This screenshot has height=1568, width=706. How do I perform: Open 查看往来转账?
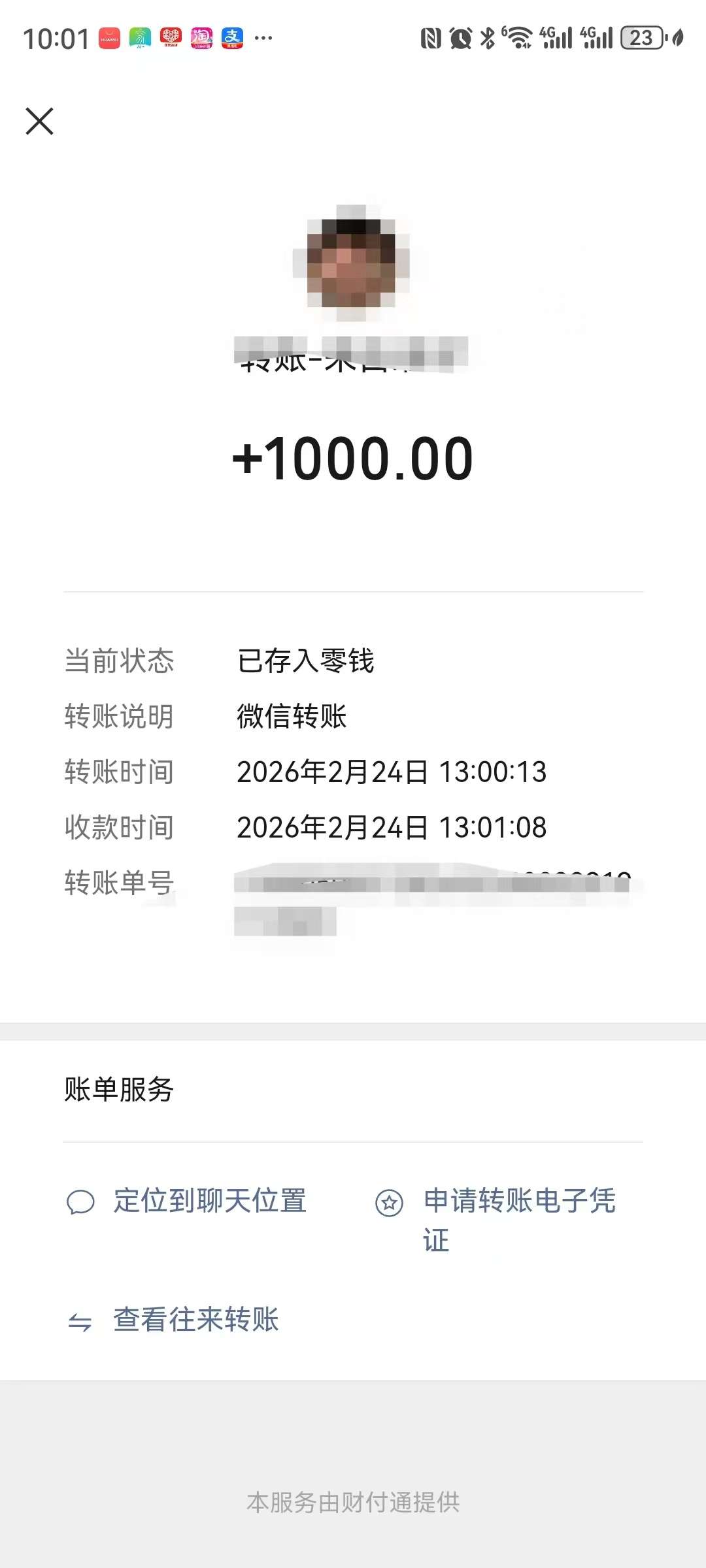[x=195, y=1320]
